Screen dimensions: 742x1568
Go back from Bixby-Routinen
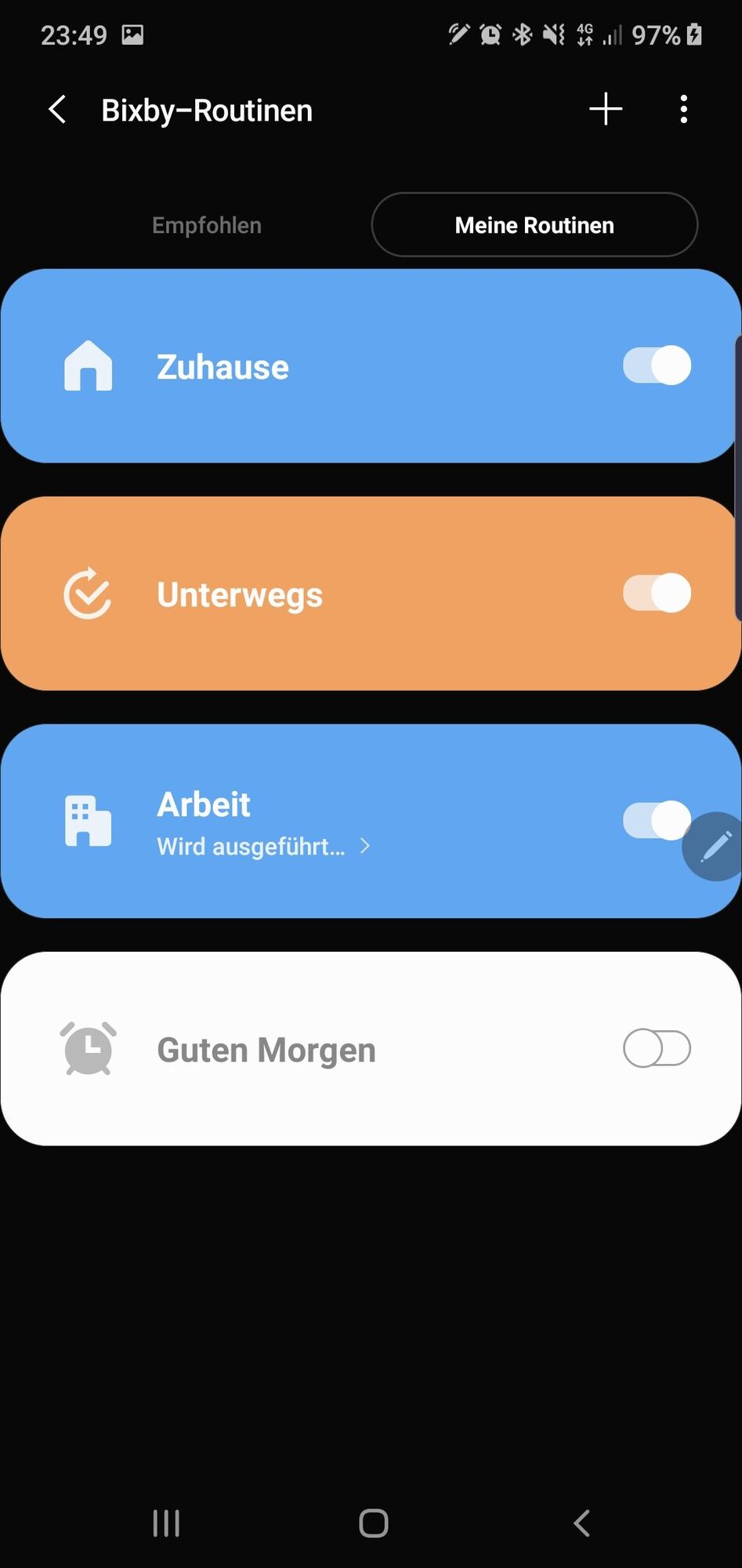point(57,110)
